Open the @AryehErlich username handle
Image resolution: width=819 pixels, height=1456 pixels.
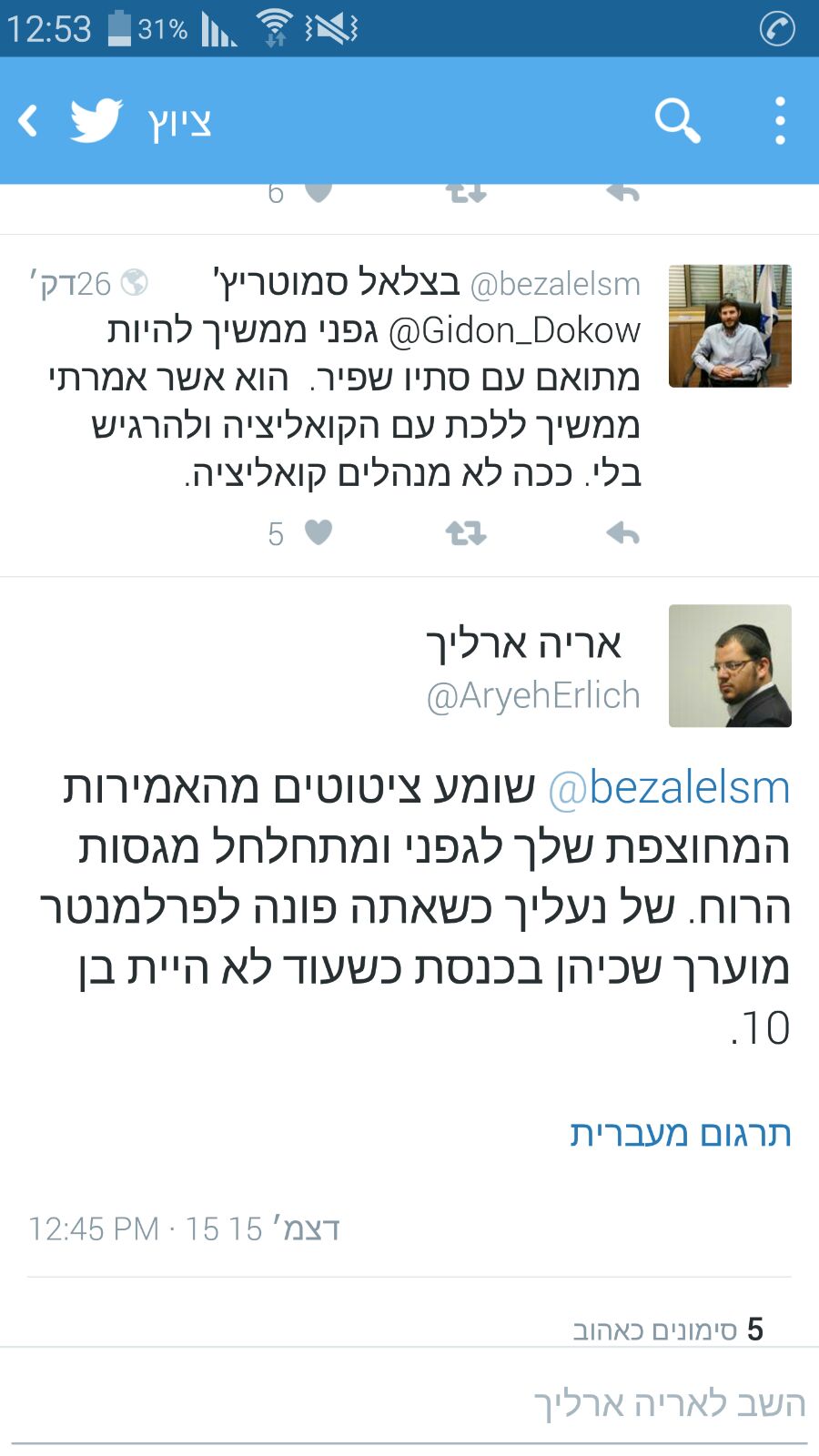pyautogui.click(x=533, y=695)
